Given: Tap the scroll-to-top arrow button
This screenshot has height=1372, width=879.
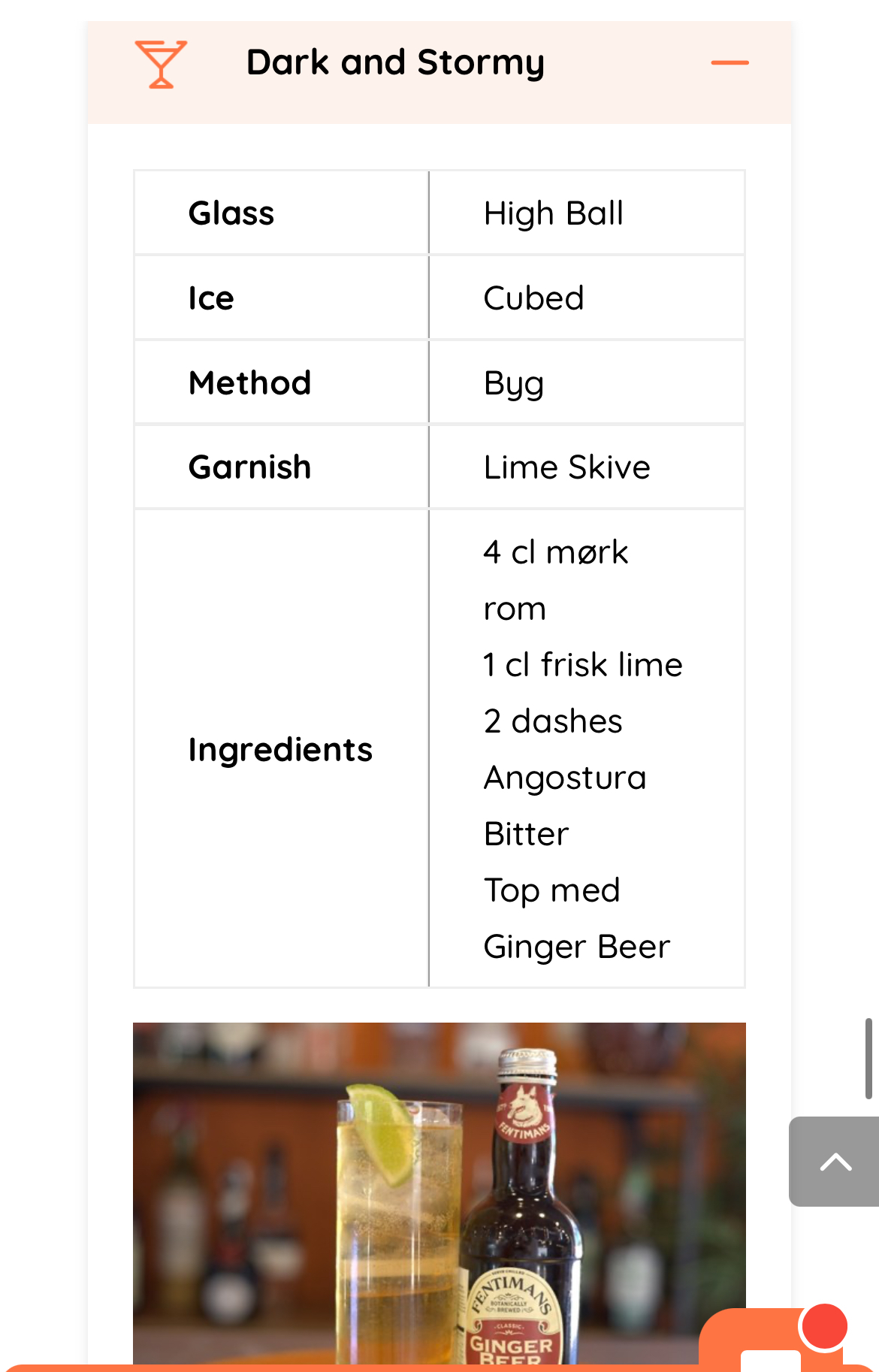Looking at the screenshot, I should [835, 1162].
